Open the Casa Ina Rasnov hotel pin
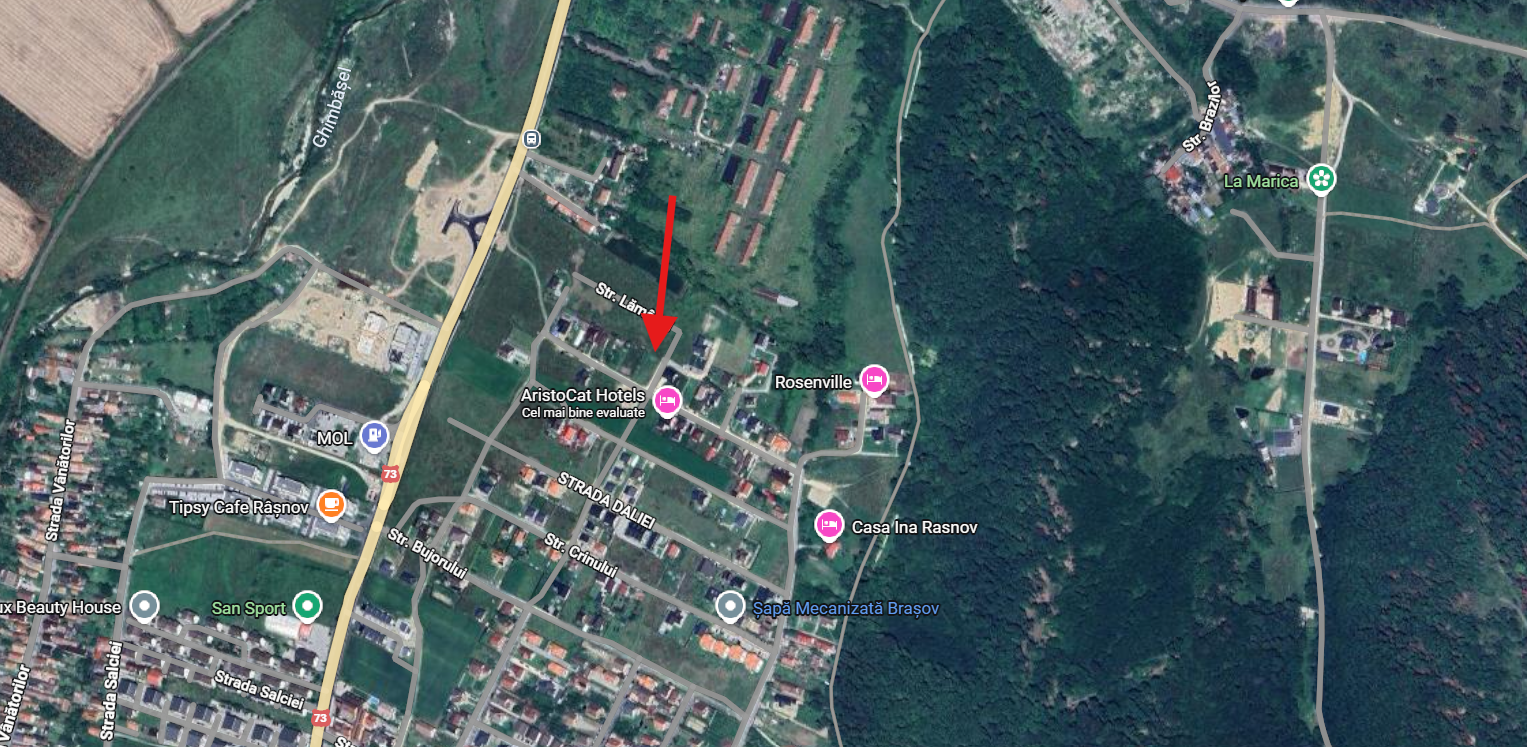 [x=829, y=525]
